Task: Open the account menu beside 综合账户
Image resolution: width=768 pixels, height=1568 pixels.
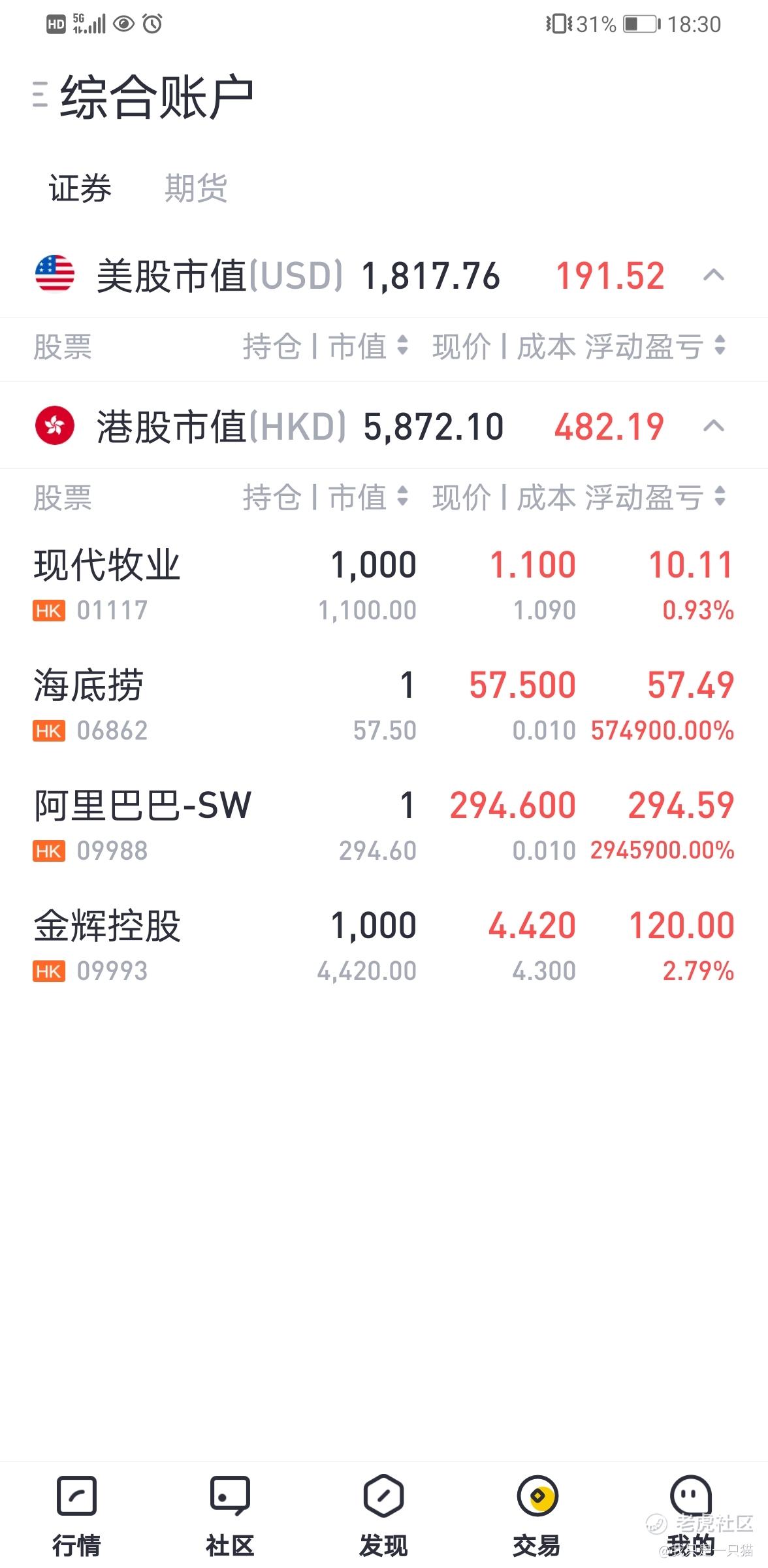Action: click(40, 95)
